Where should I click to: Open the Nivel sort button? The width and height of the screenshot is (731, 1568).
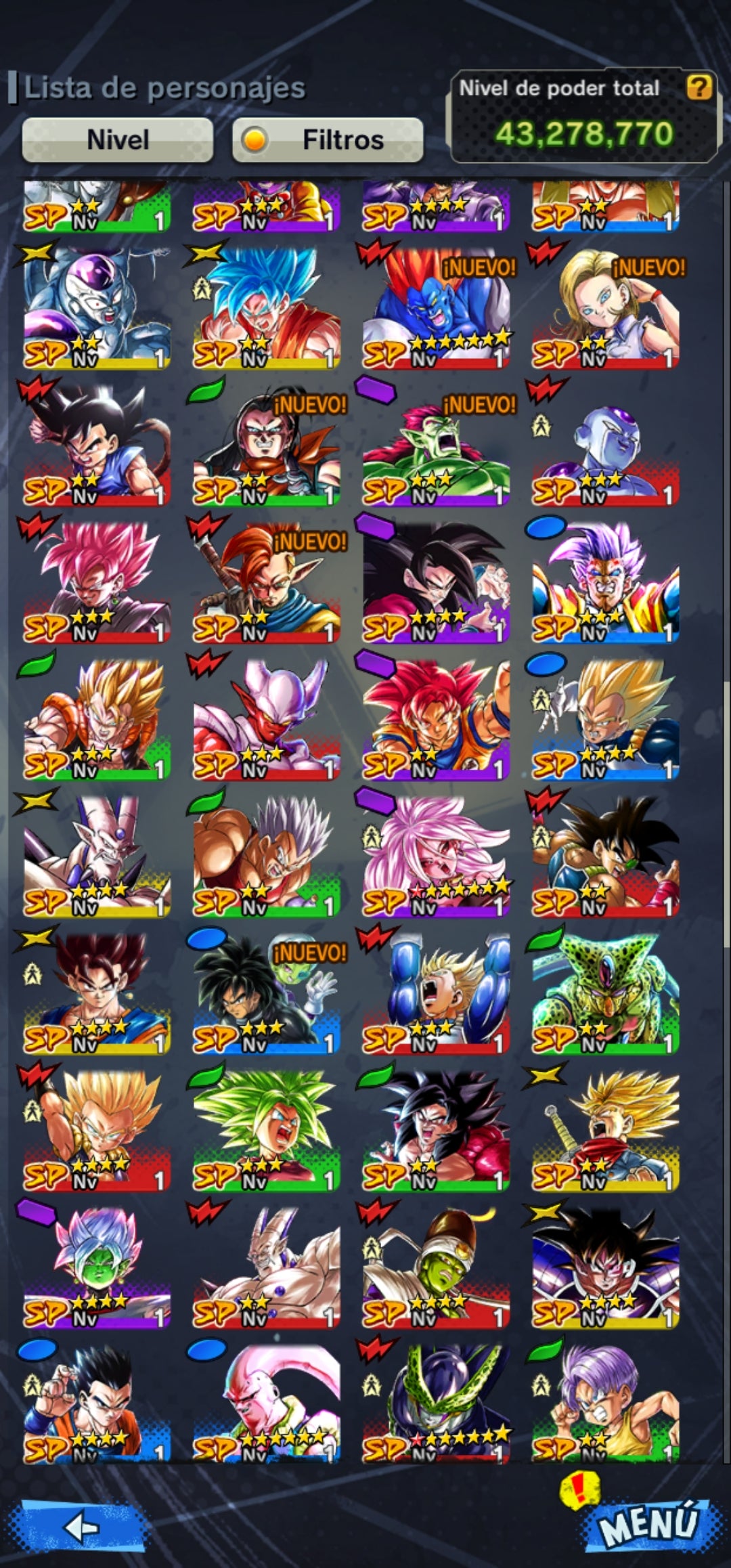coord(118,140)
